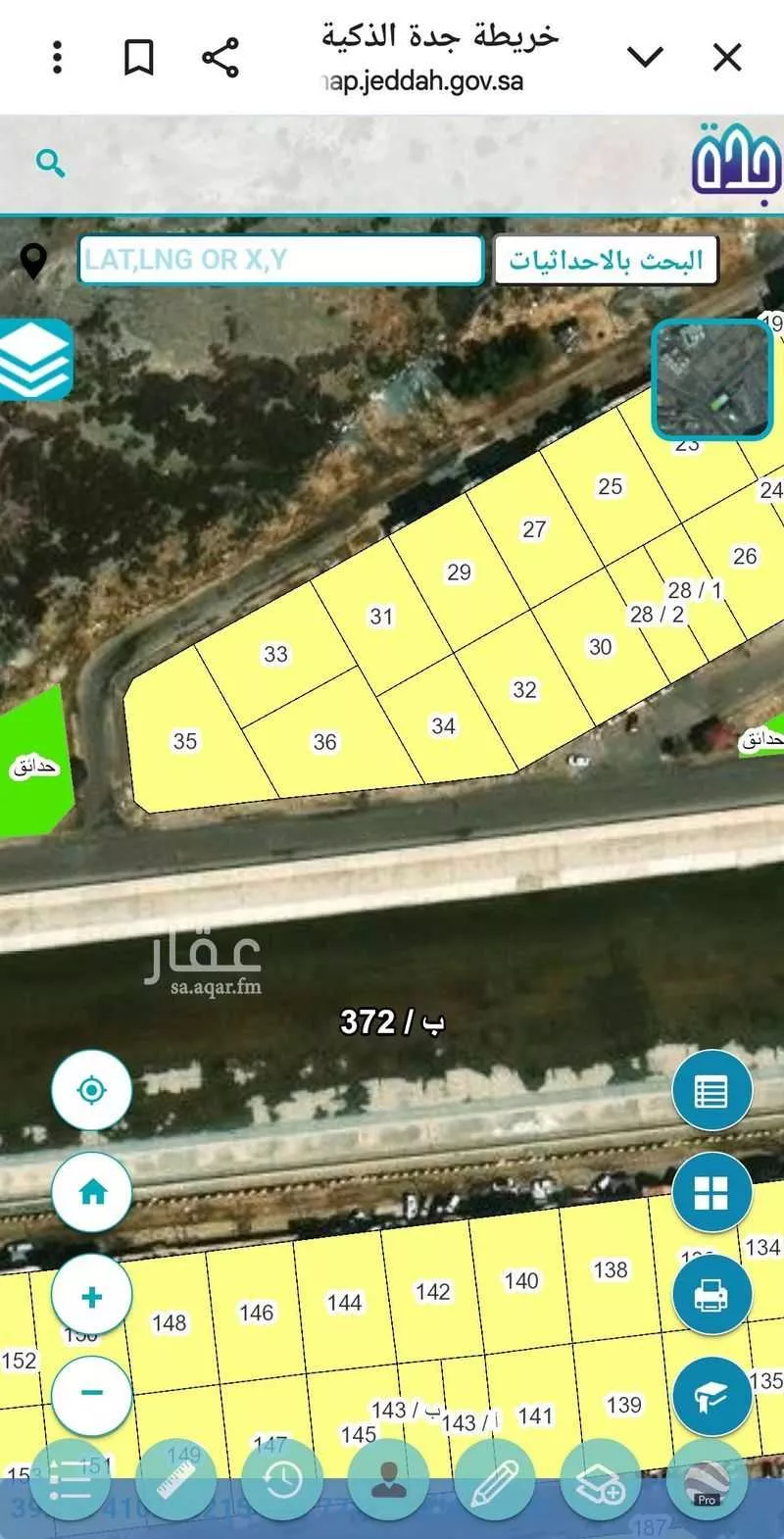The image size is (784, 1539).
Task: Print the current map
Action: pos(711,1296)
